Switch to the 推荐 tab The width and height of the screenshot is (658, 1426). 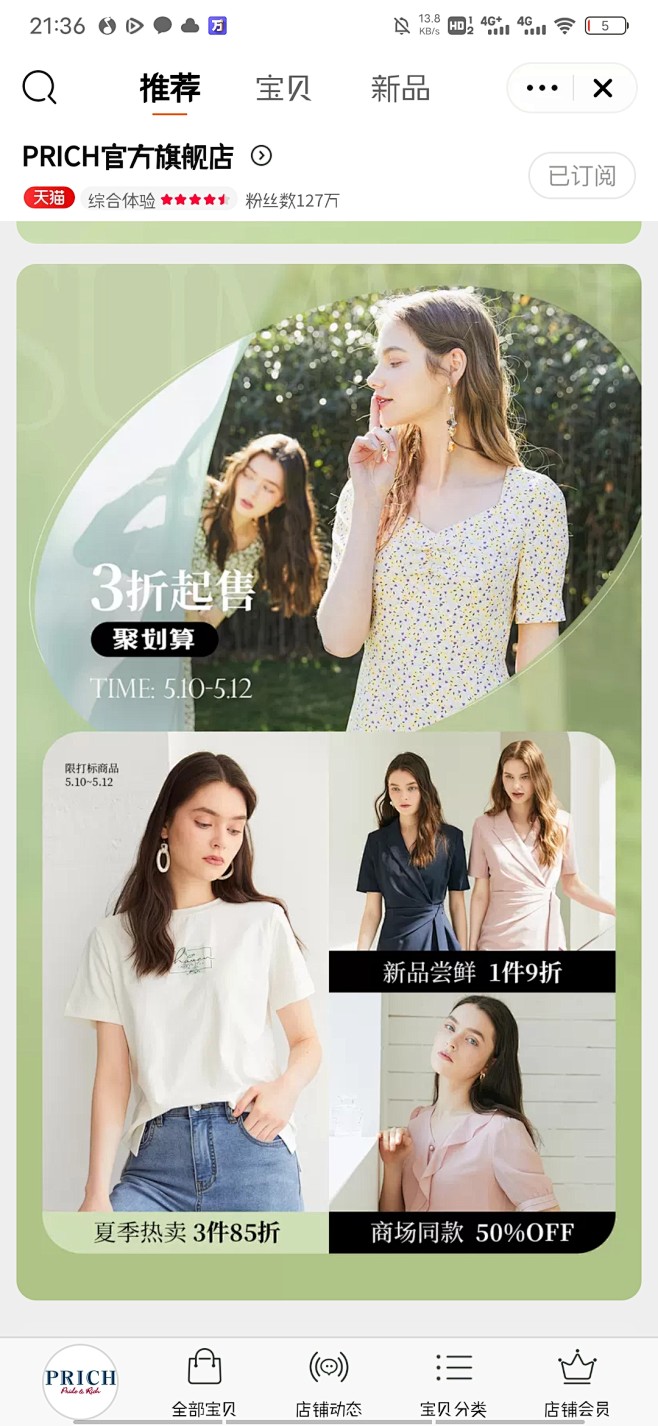point(170,88)
